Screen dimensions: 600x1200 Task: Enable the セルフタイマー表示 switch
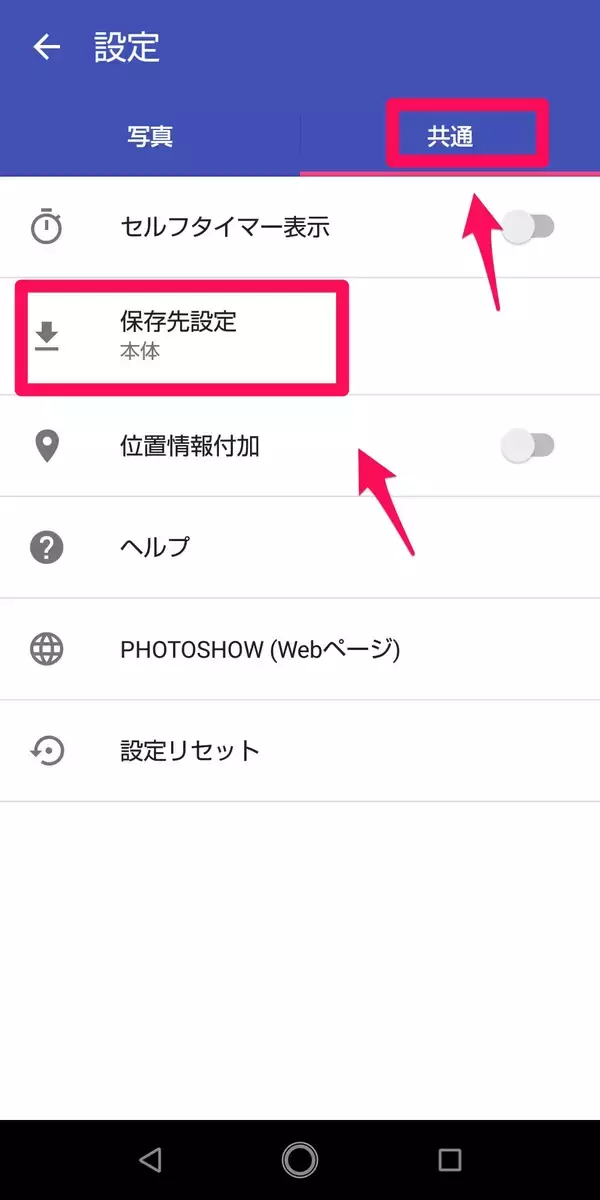[x=527, y=228]
